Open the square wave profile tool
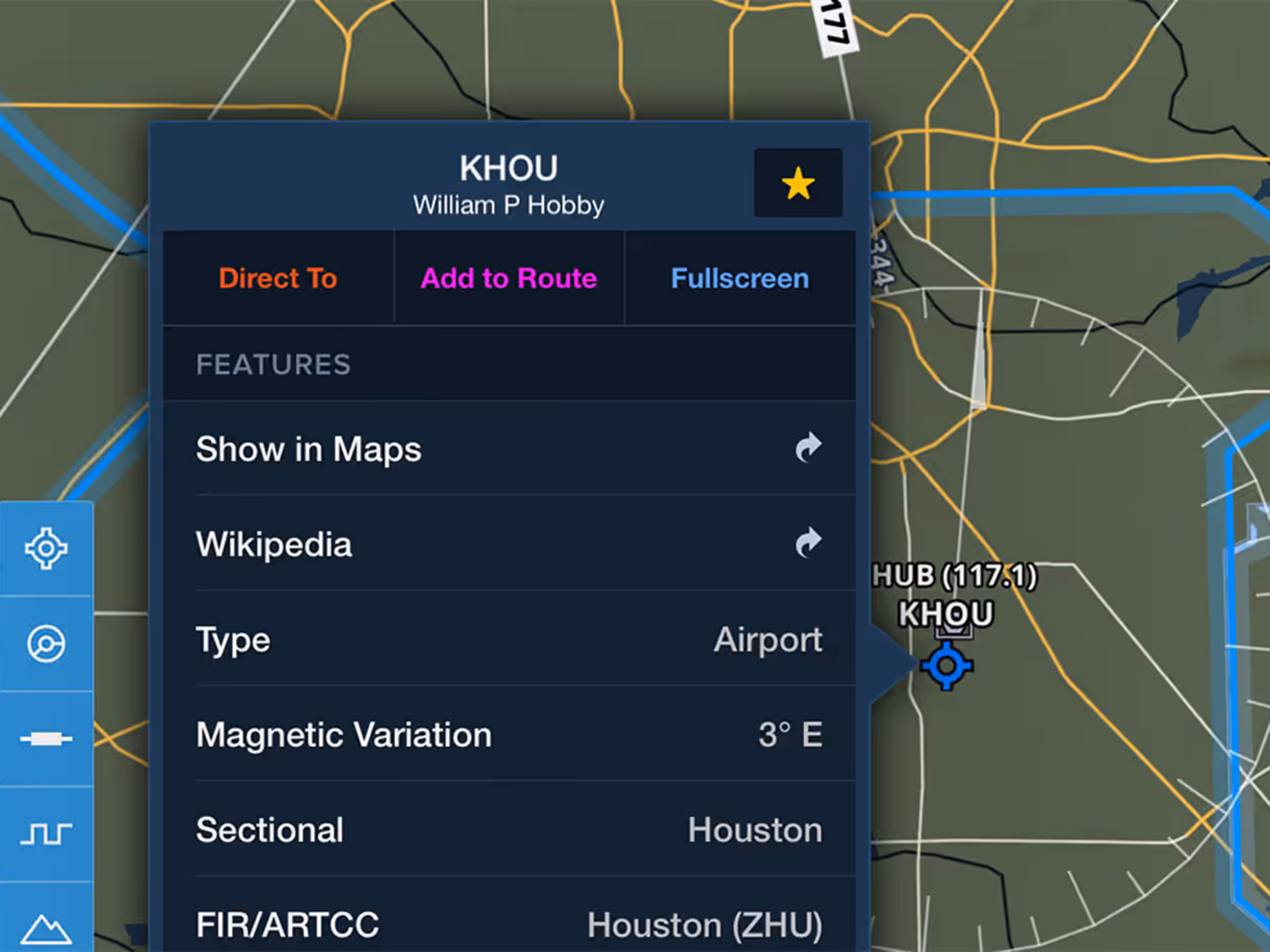Viewport: 1270px width, 952px height. pyautogui.click(x=47, y=834)
